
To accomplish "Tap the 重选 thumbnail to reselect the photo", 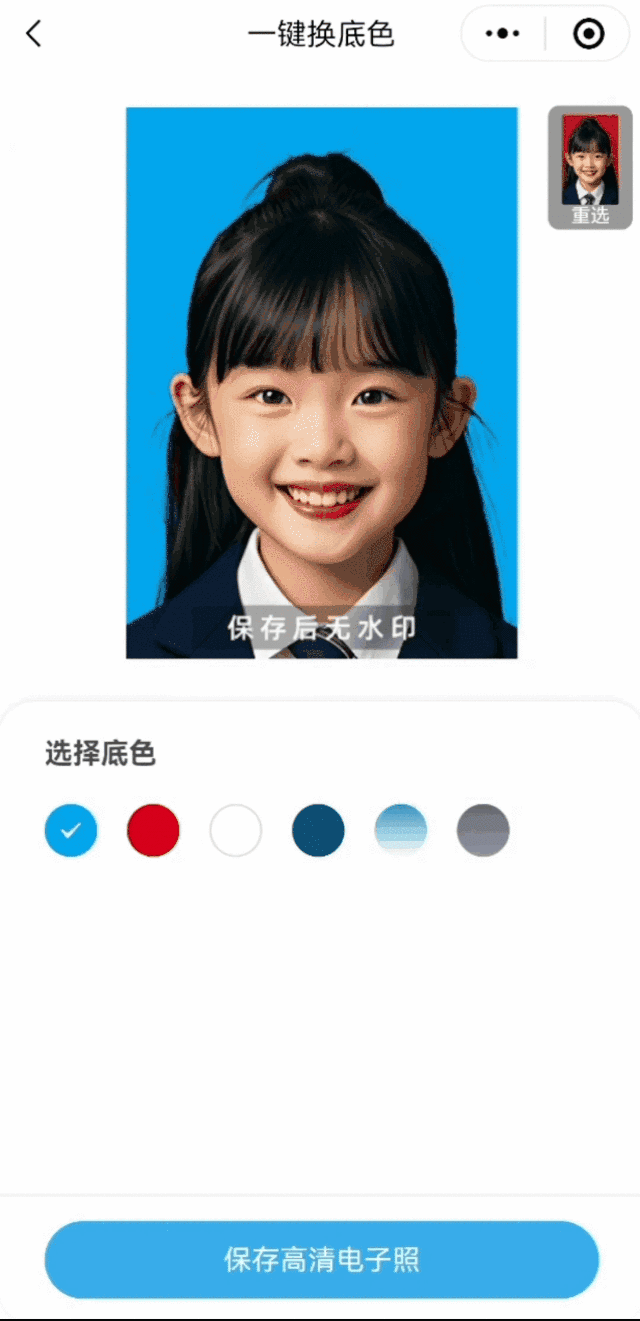I will [x=590, y=168].
